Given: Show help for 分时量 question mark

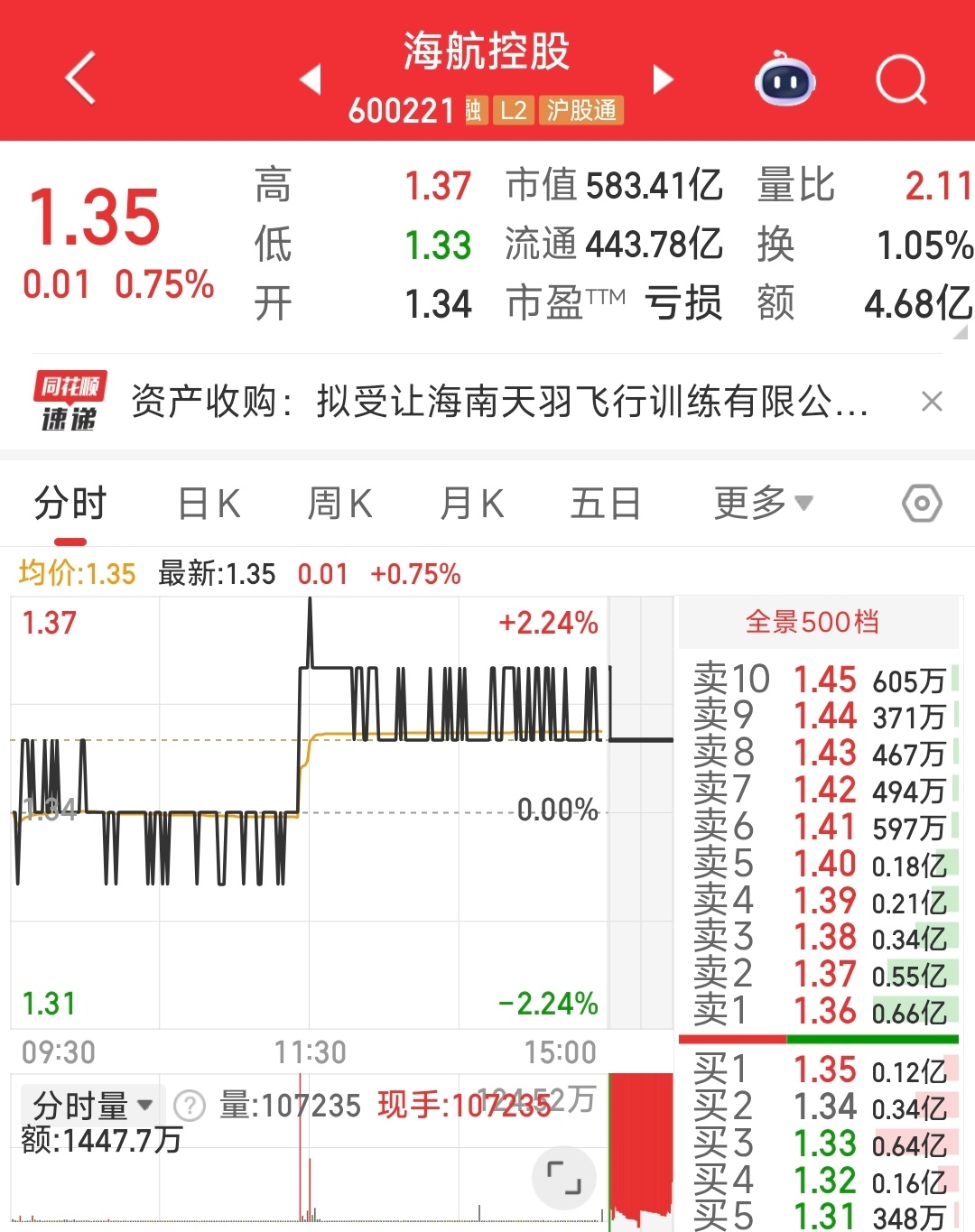Looking at the screenshot, I should (190, 1105).
